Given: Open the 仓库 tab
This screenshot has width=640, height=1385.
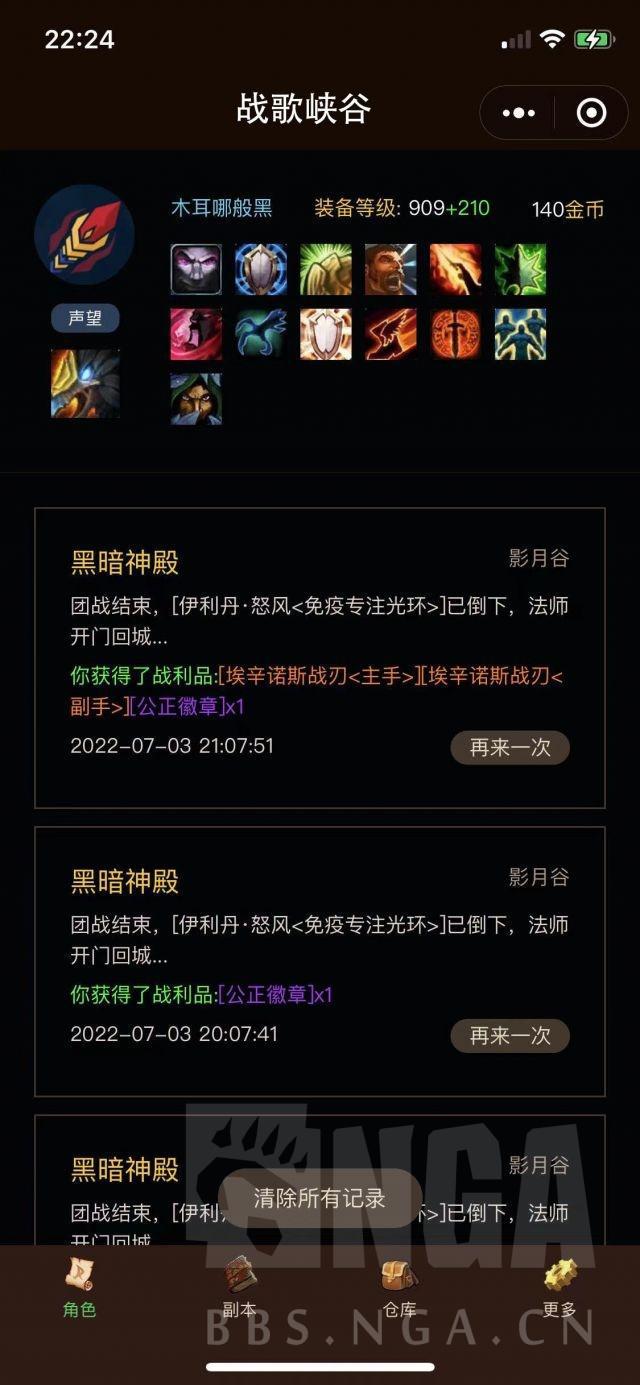Looking at the screenshot, I should tap(399, 1290).
